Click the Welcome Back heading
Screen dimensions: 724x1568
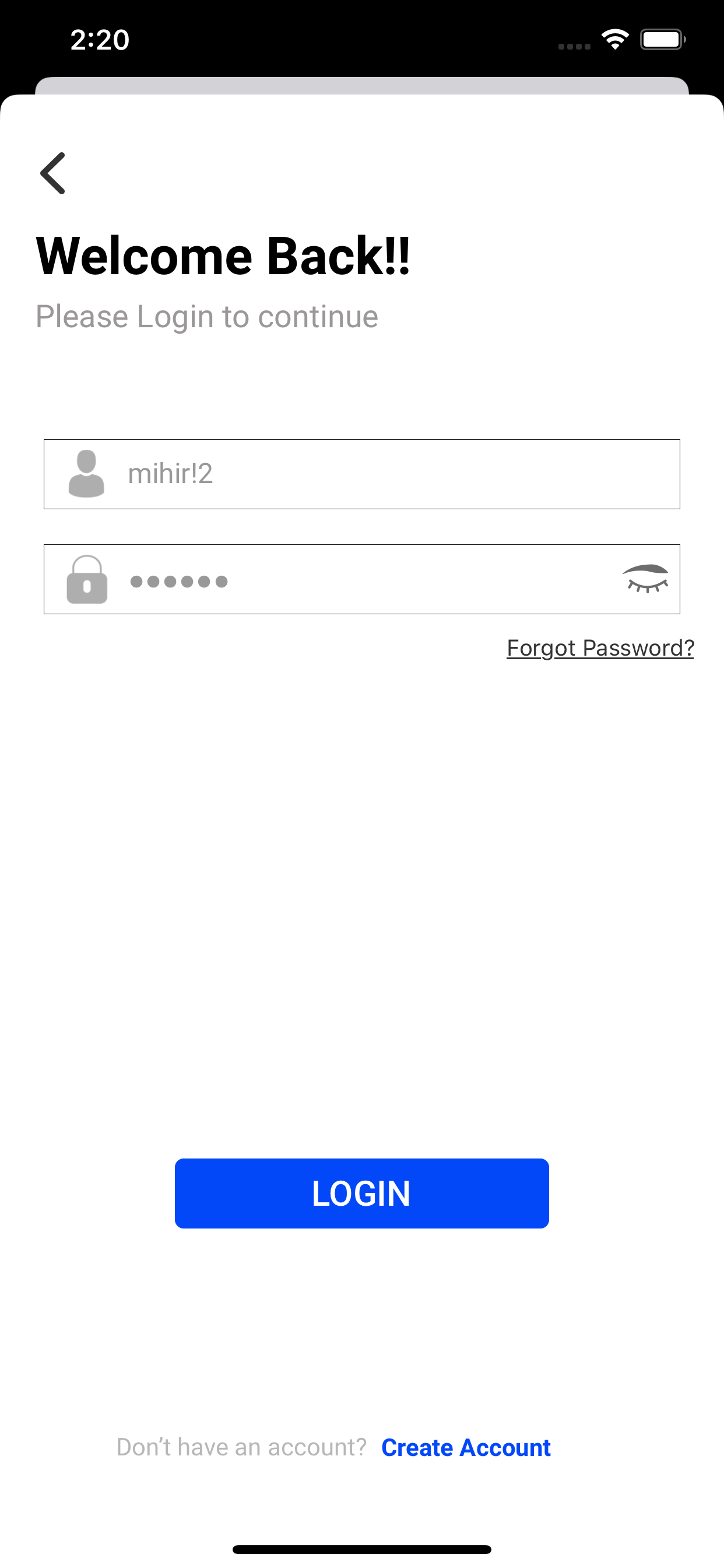coord(223,256)
